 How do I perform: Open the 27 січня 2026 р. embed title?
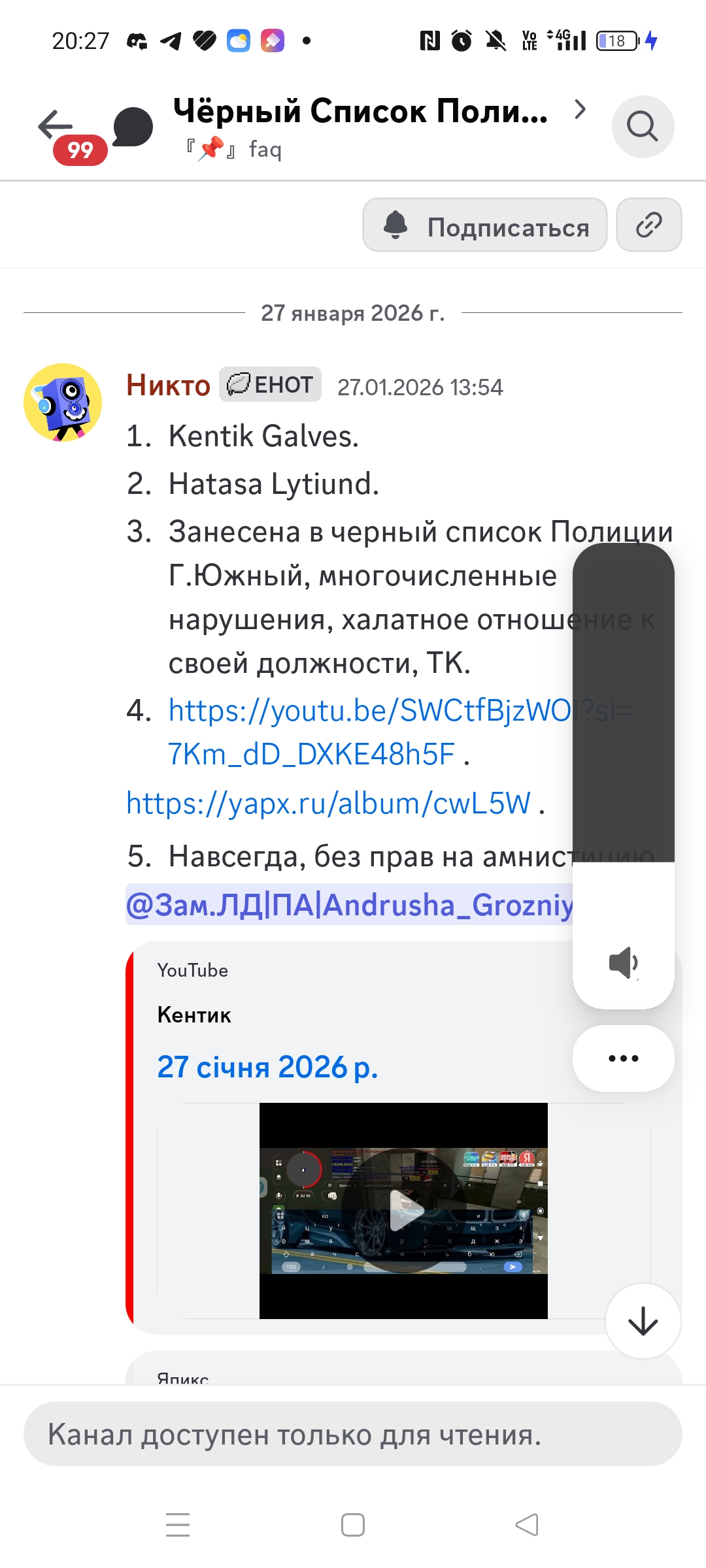pyautogui.click(x=267, y=1068)
